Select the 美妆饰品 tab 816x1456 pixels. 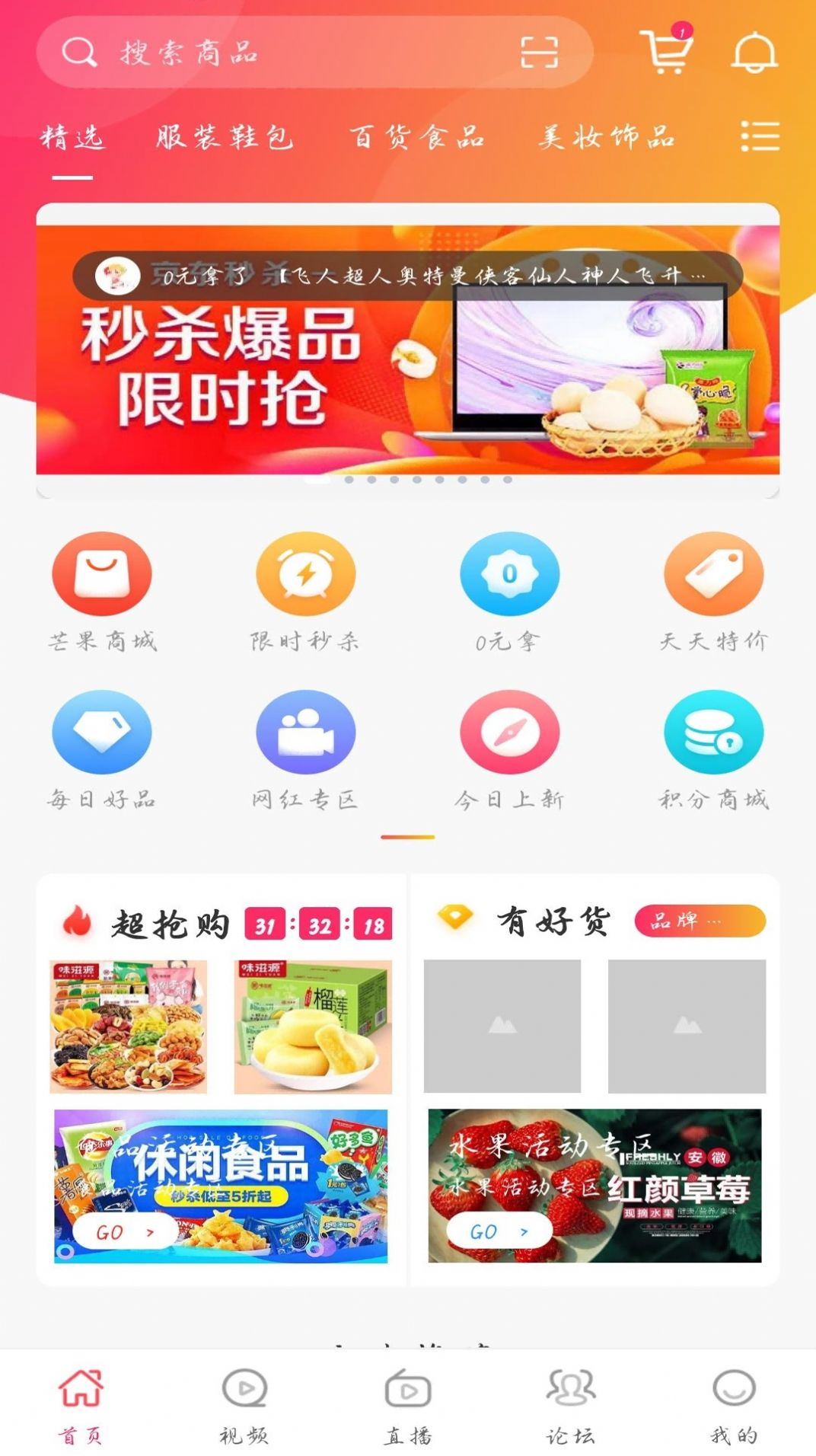pyautogui.click(x=606, y=137)
